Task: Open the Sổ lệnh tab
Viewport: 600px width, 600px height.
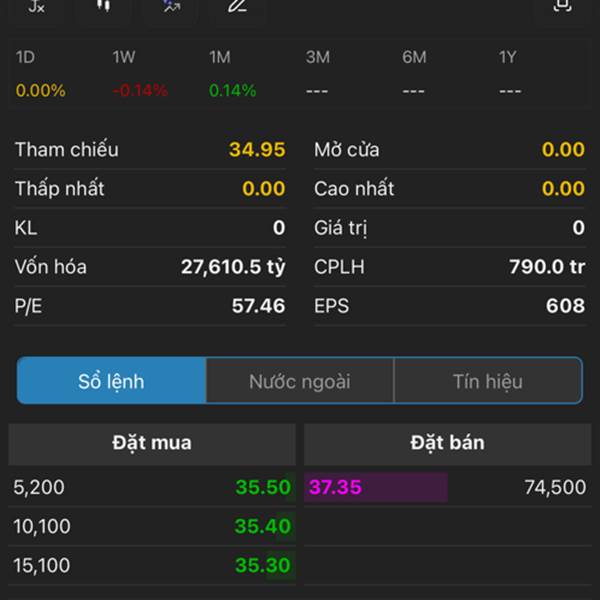Action: pos(111,381)
